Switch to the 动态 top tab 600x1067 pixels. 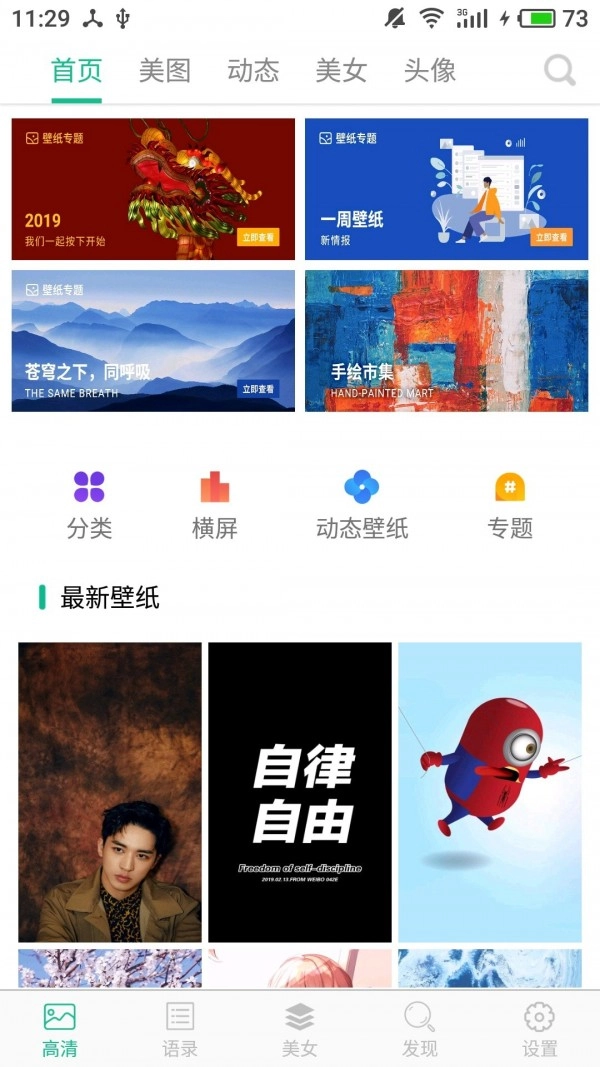click(x=253, y=70)
